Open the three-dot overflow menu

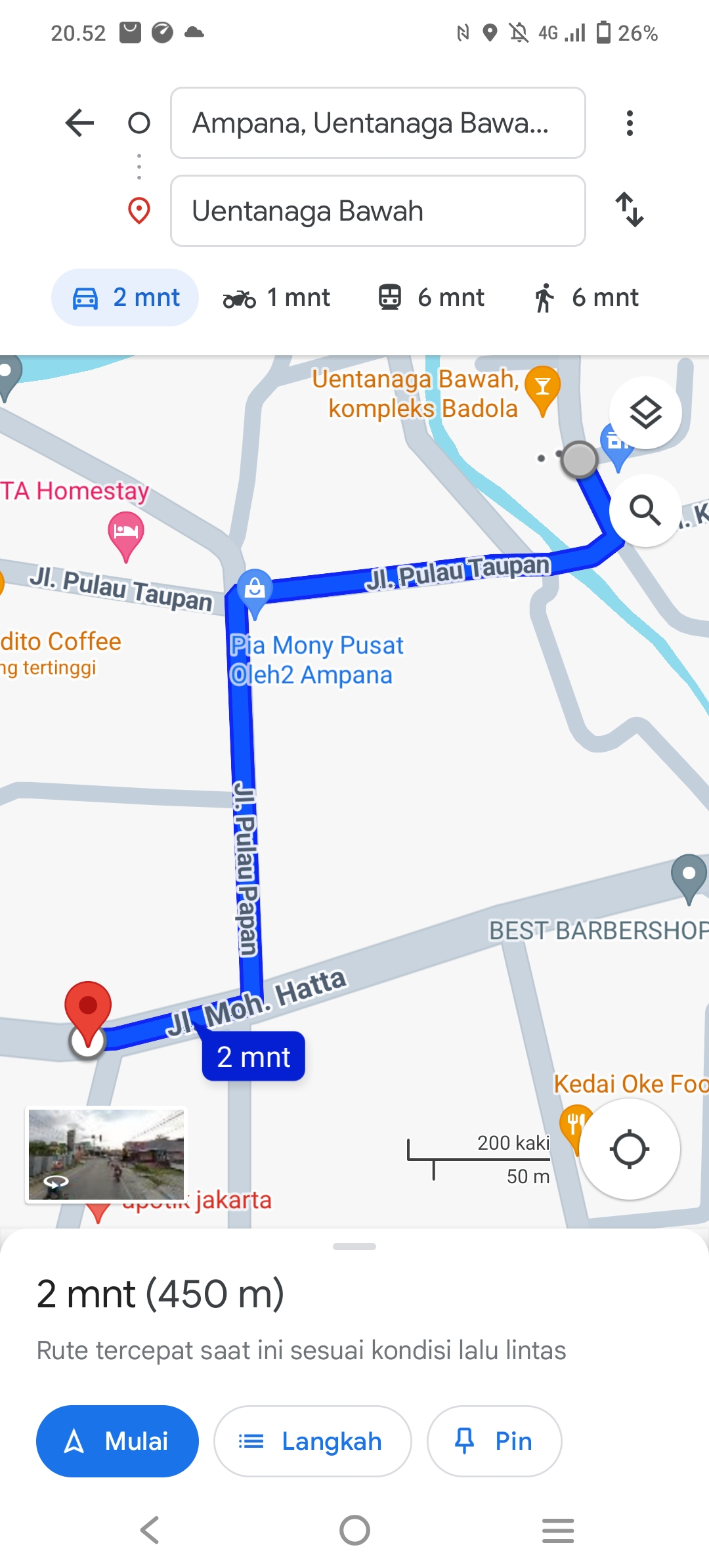click(x=630, y=123)
